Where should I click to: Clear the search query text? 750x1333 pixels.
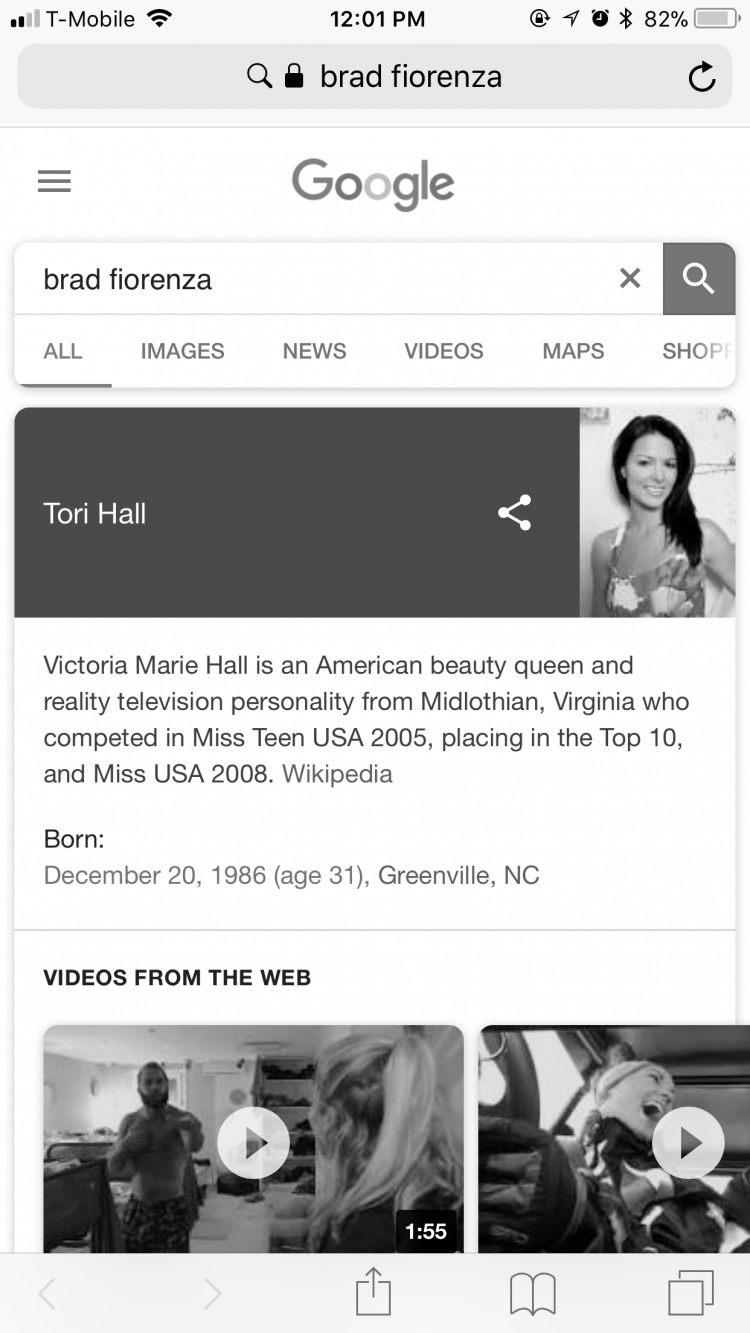tap(630, 279)
